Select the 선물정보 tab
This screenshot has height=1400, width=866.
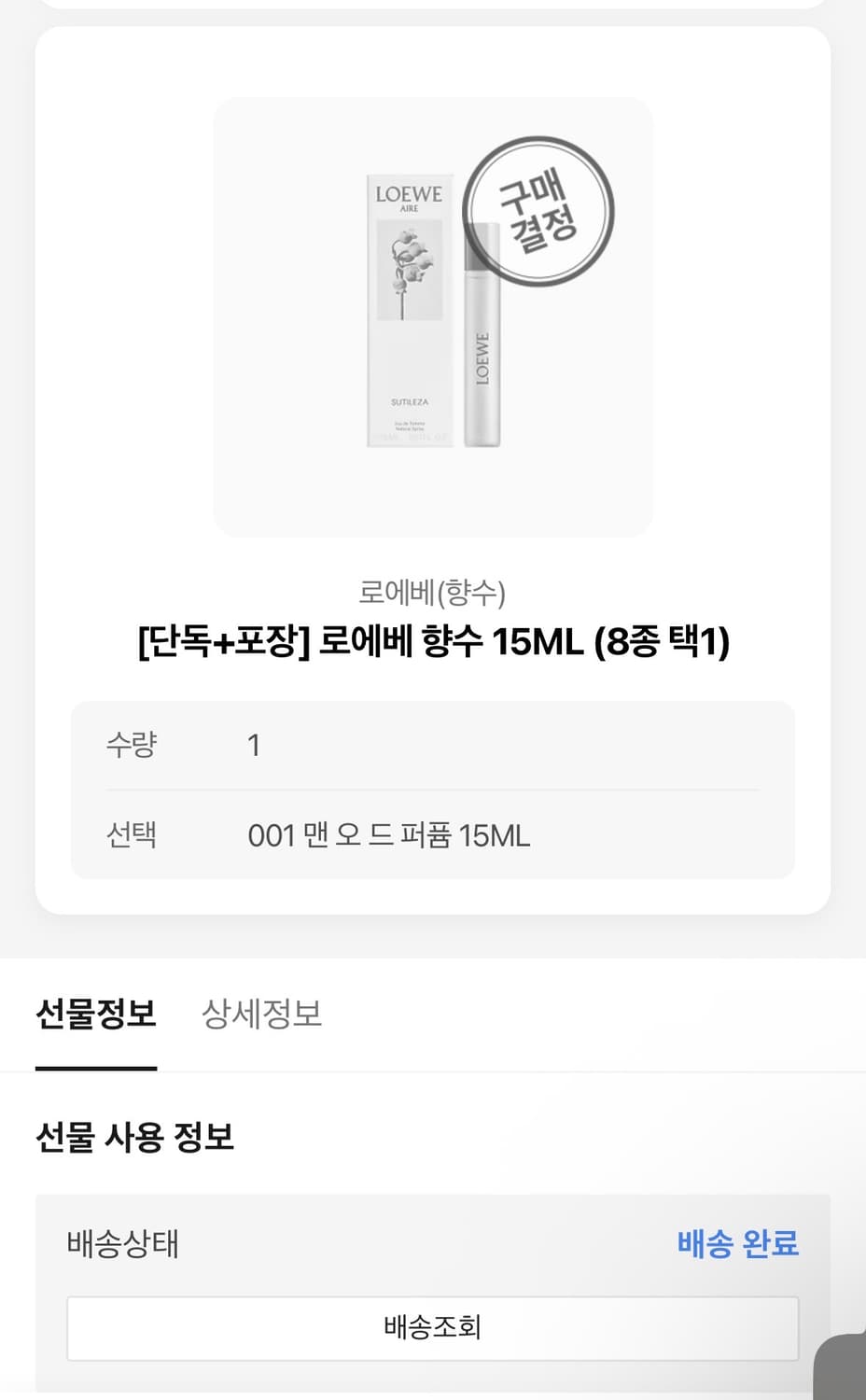pos(95,1015)
